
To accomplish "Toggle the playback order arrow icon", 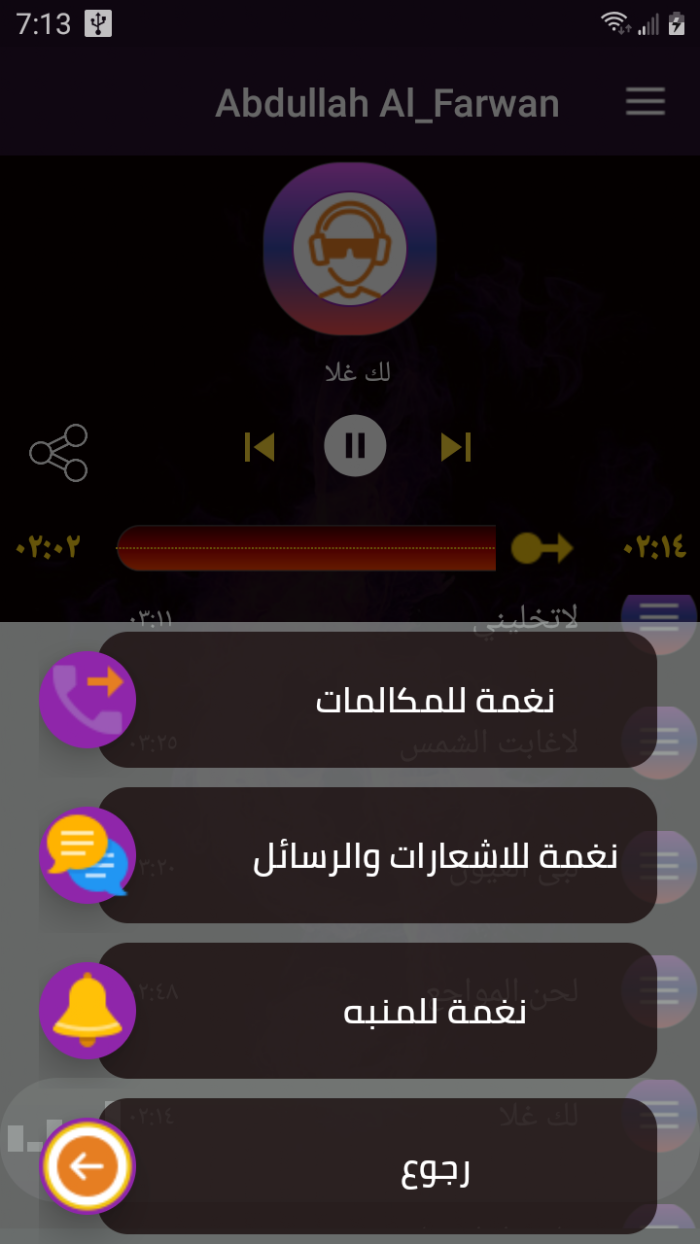I will [x=542, y=548].
